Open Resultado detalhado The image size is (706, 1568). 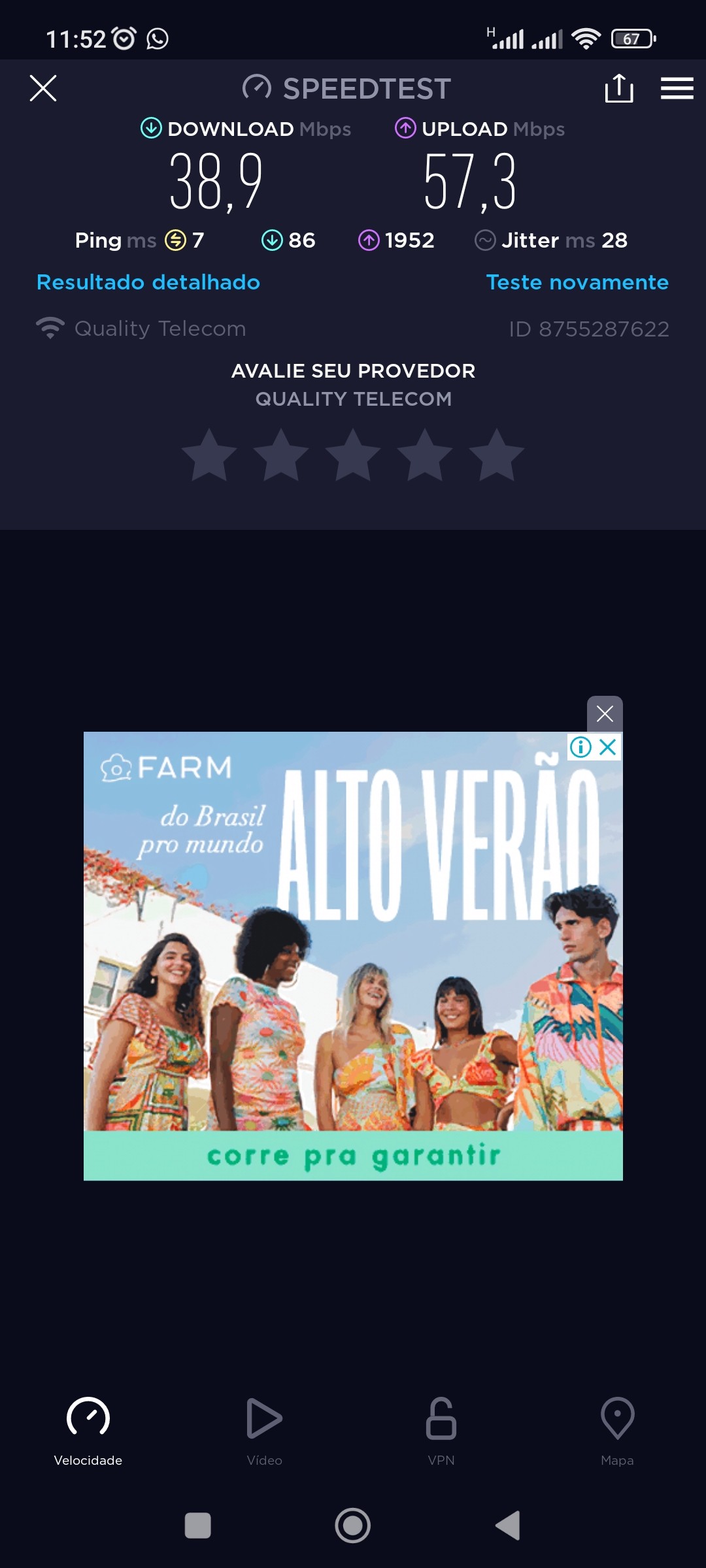(148, 282)
